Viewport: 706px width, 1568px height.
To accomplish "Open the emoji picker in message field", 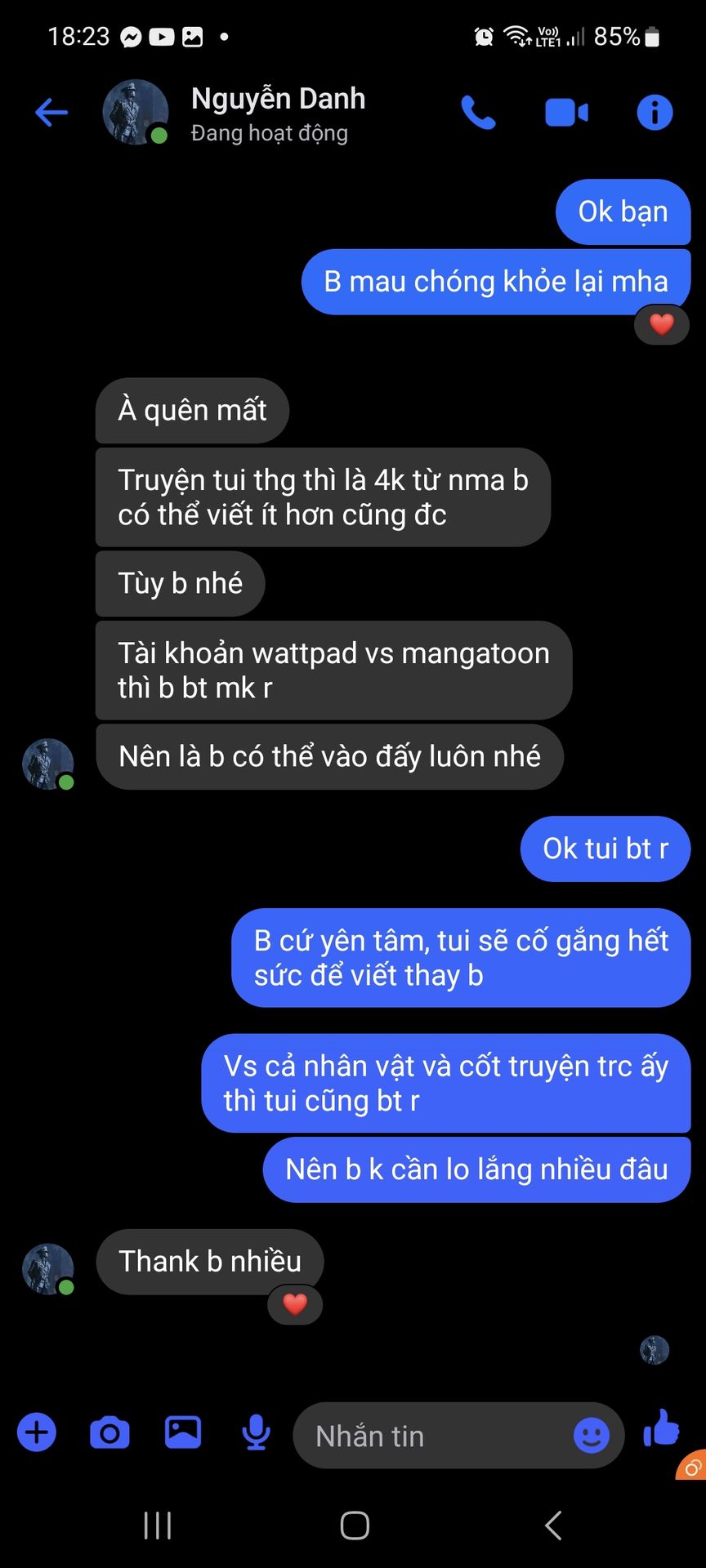I will (591, 1435).
